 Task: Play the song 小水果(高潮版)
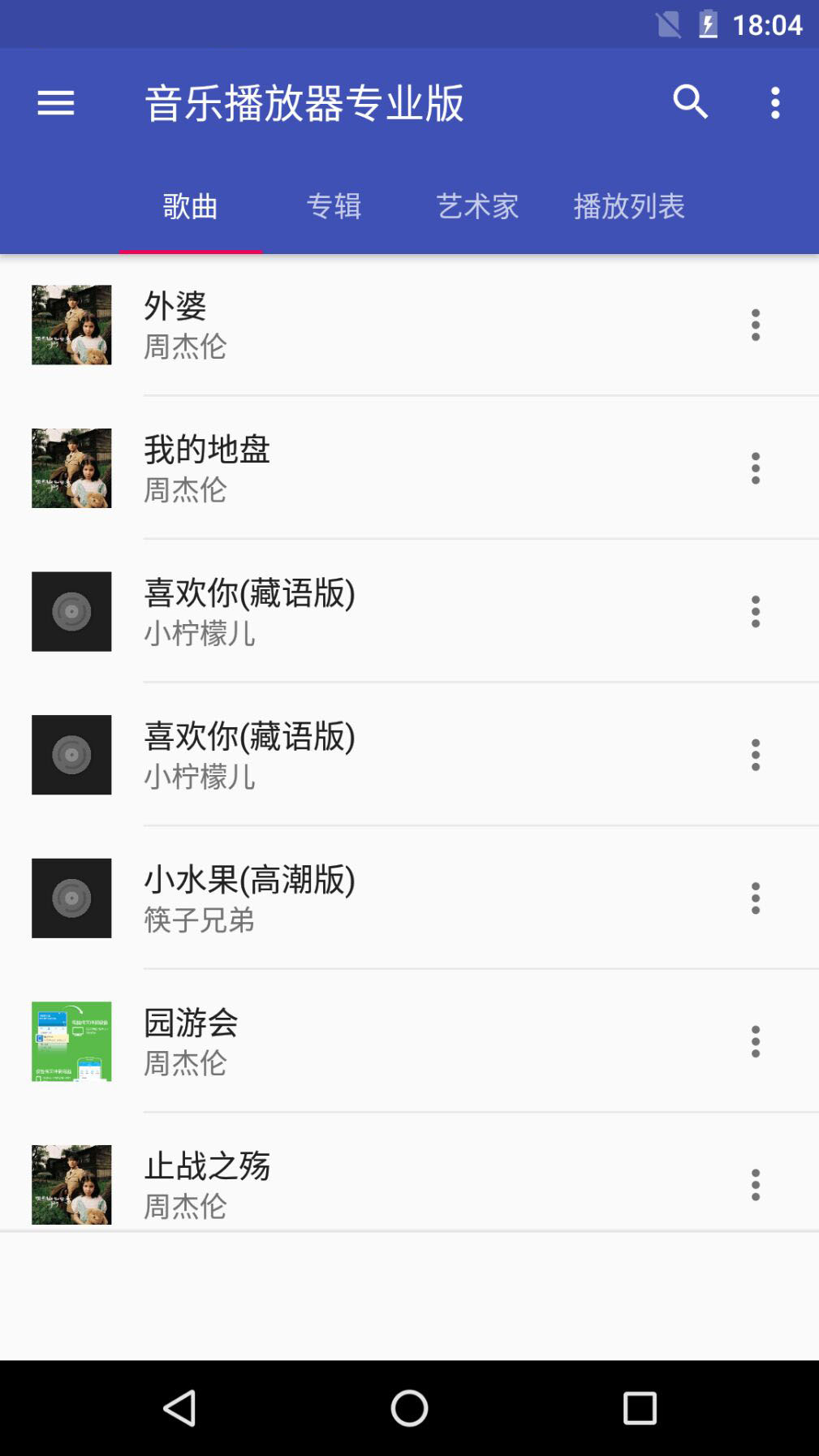coord(406,898)
